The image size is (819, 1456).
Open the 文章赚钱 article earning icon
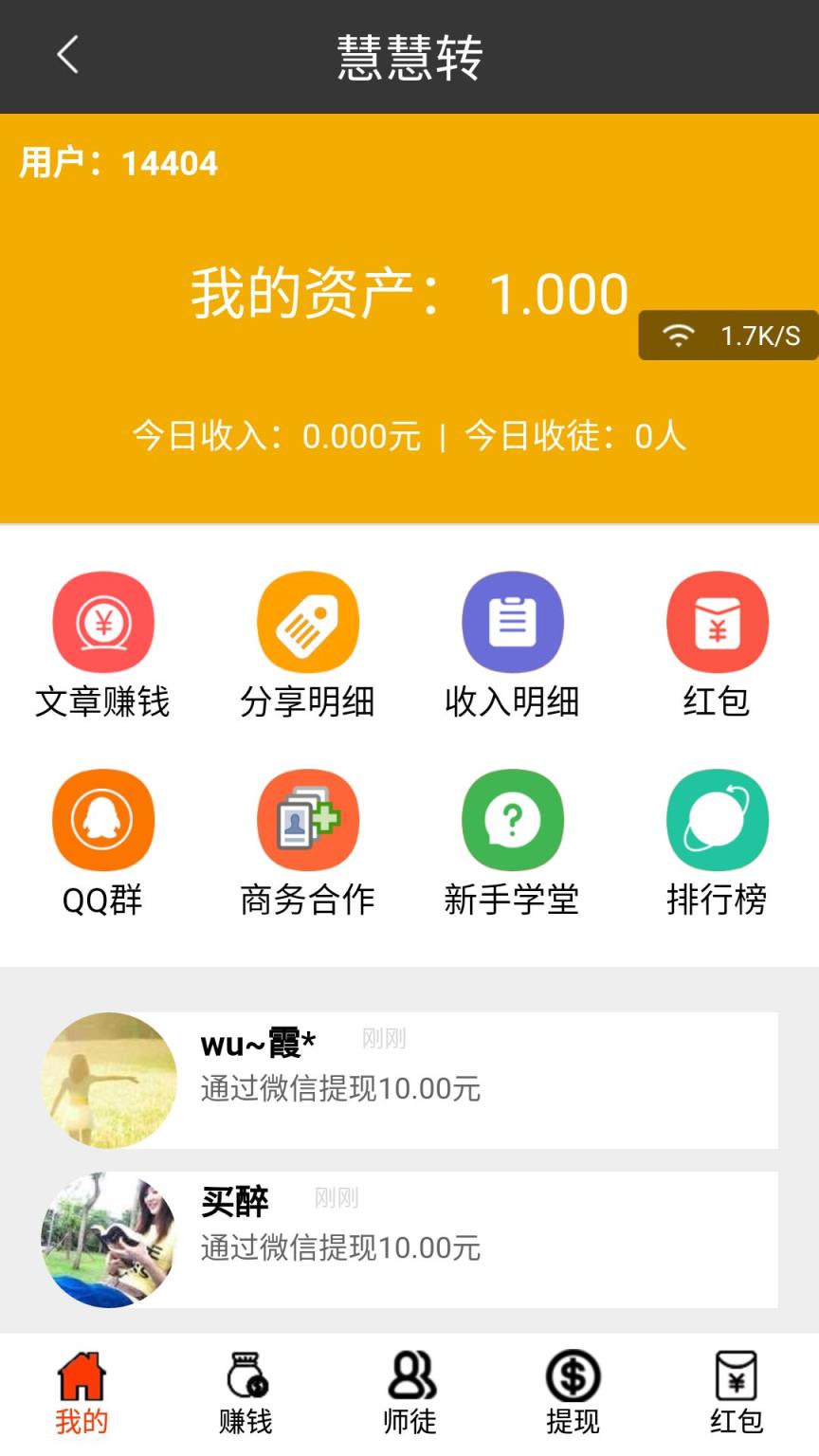point(102,621)
